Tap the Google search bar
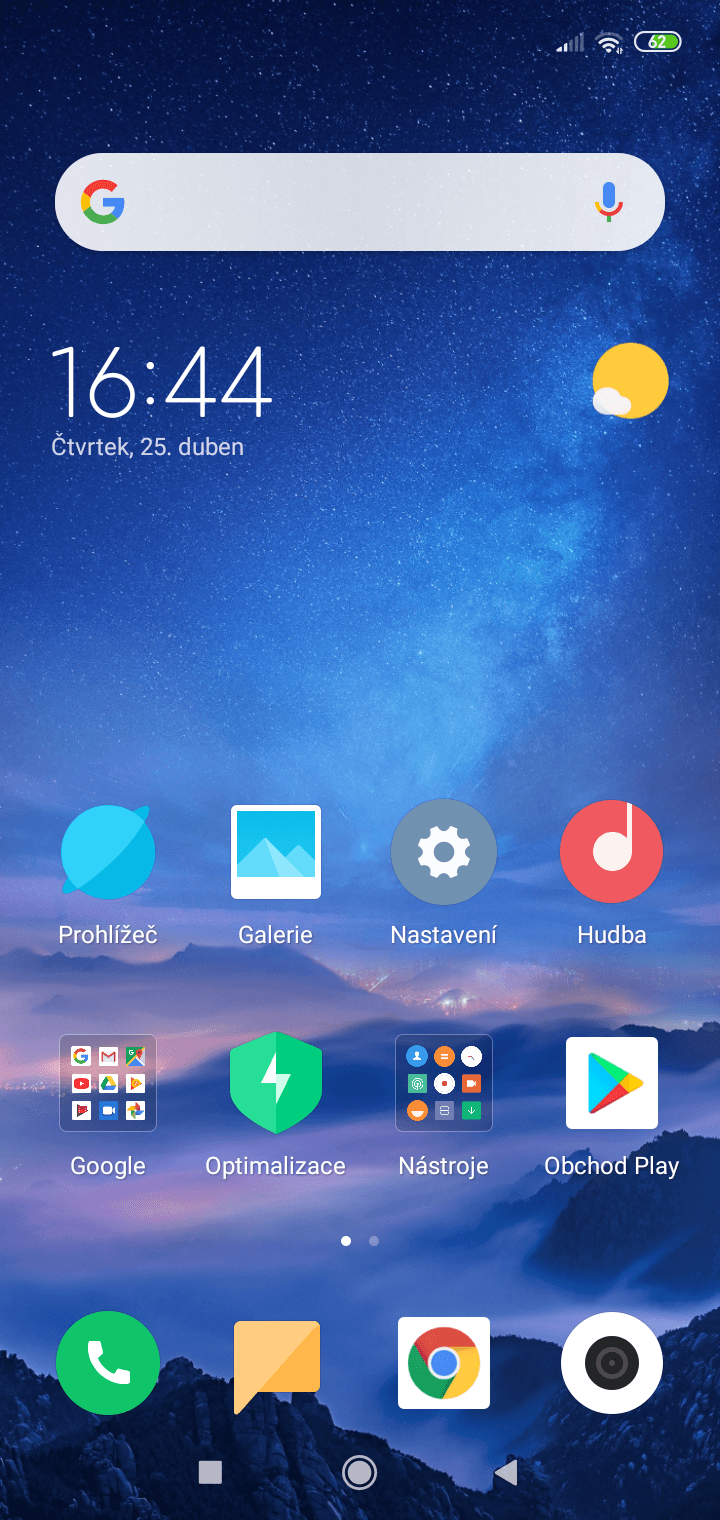 point(360,202)
